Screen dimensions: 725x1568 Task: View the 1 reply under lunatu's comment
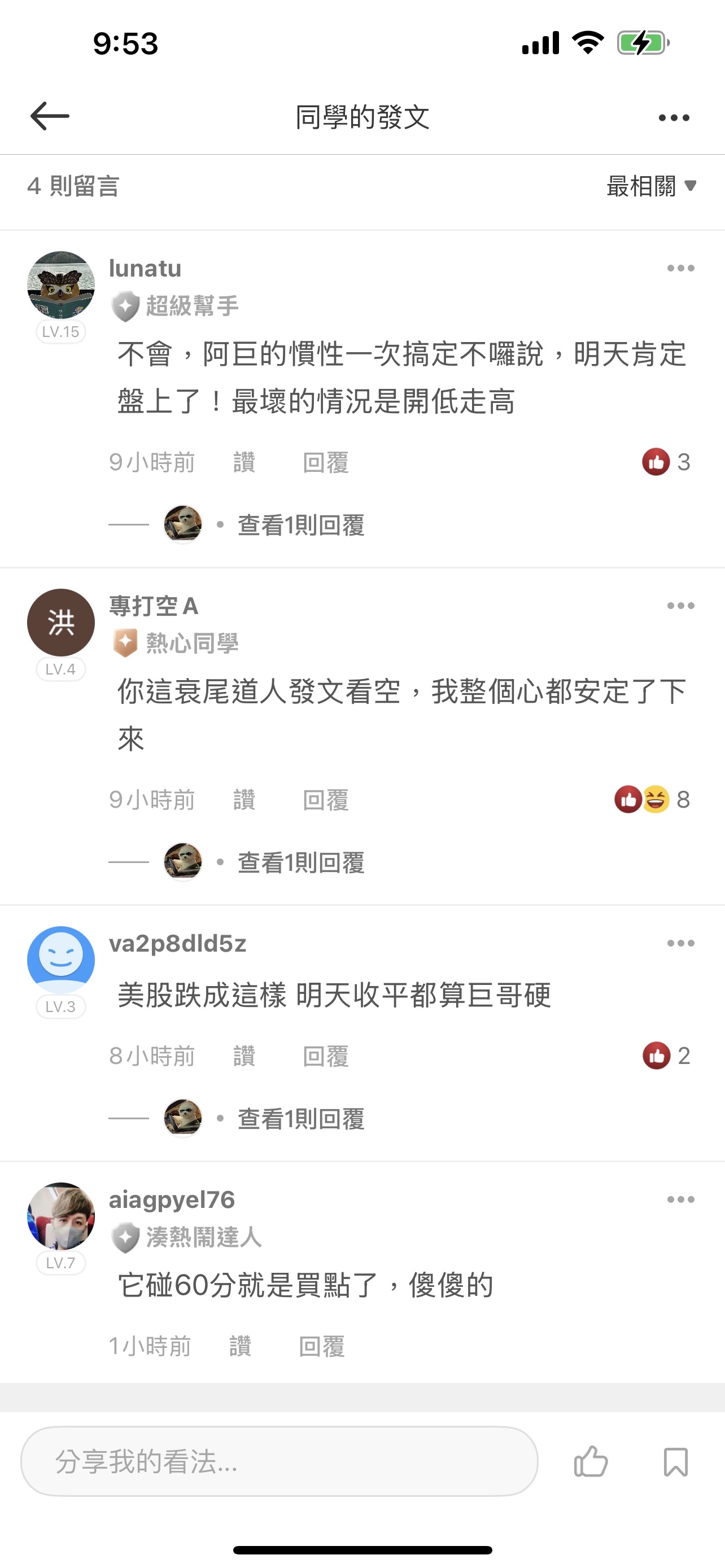click(301, 525)
